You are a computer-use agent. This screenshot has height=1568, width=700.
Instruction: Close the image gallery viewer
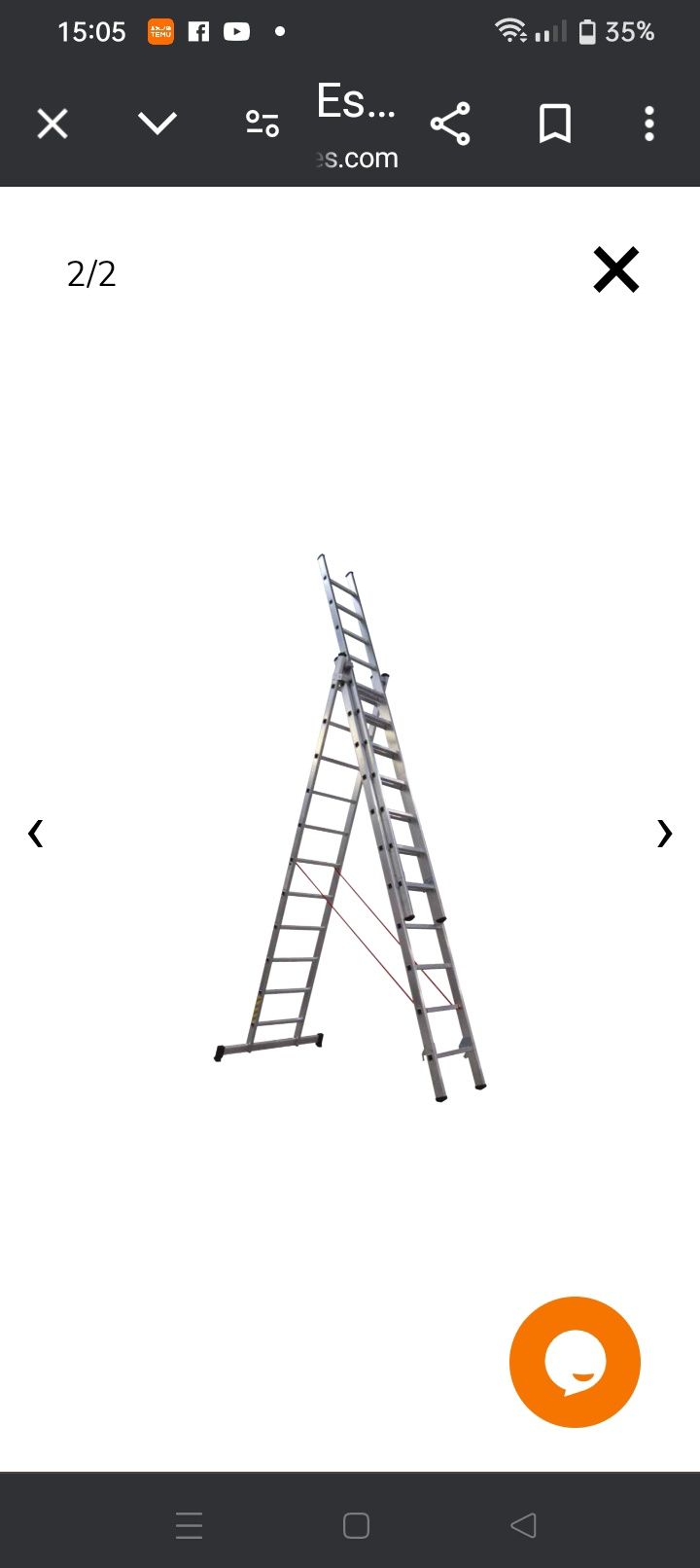point(616,269)
